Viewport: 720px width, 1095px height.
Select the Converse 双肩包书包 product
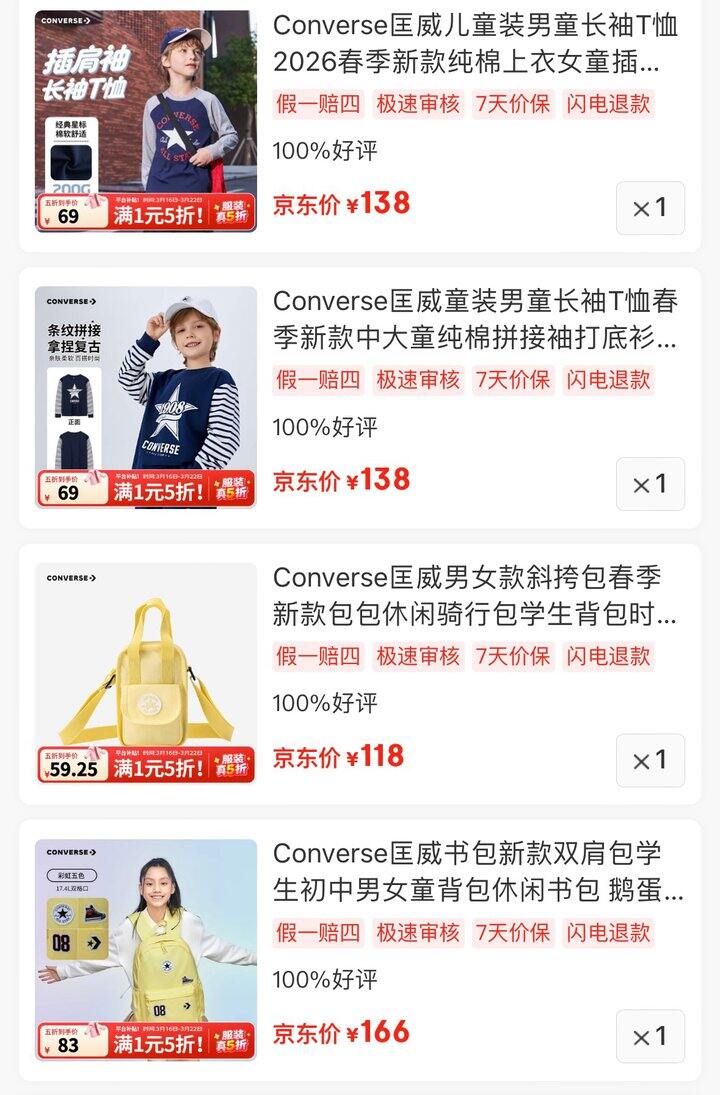pos(474,872)
